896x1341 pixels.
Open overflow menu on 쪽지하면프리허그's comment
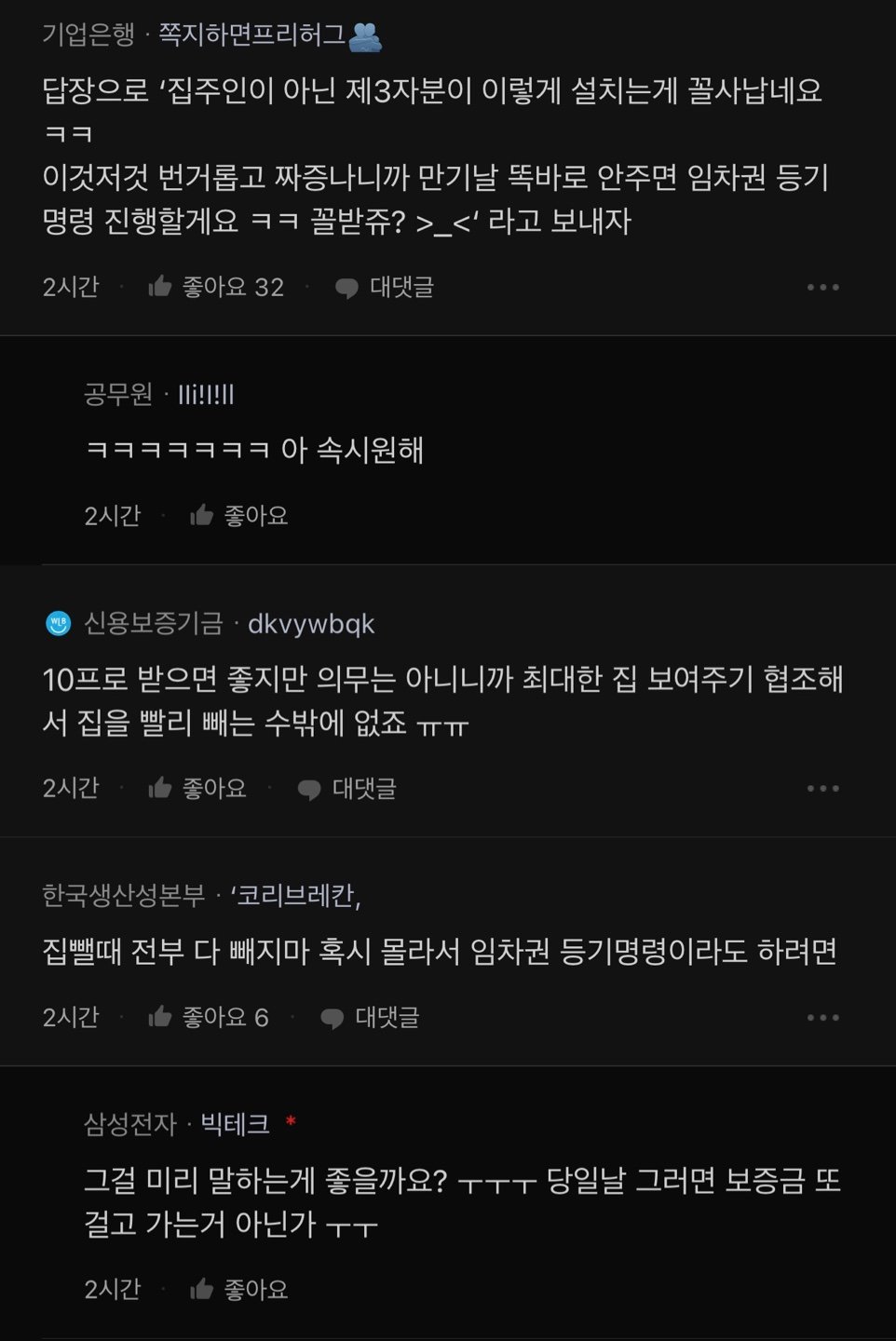pos(823,287)
